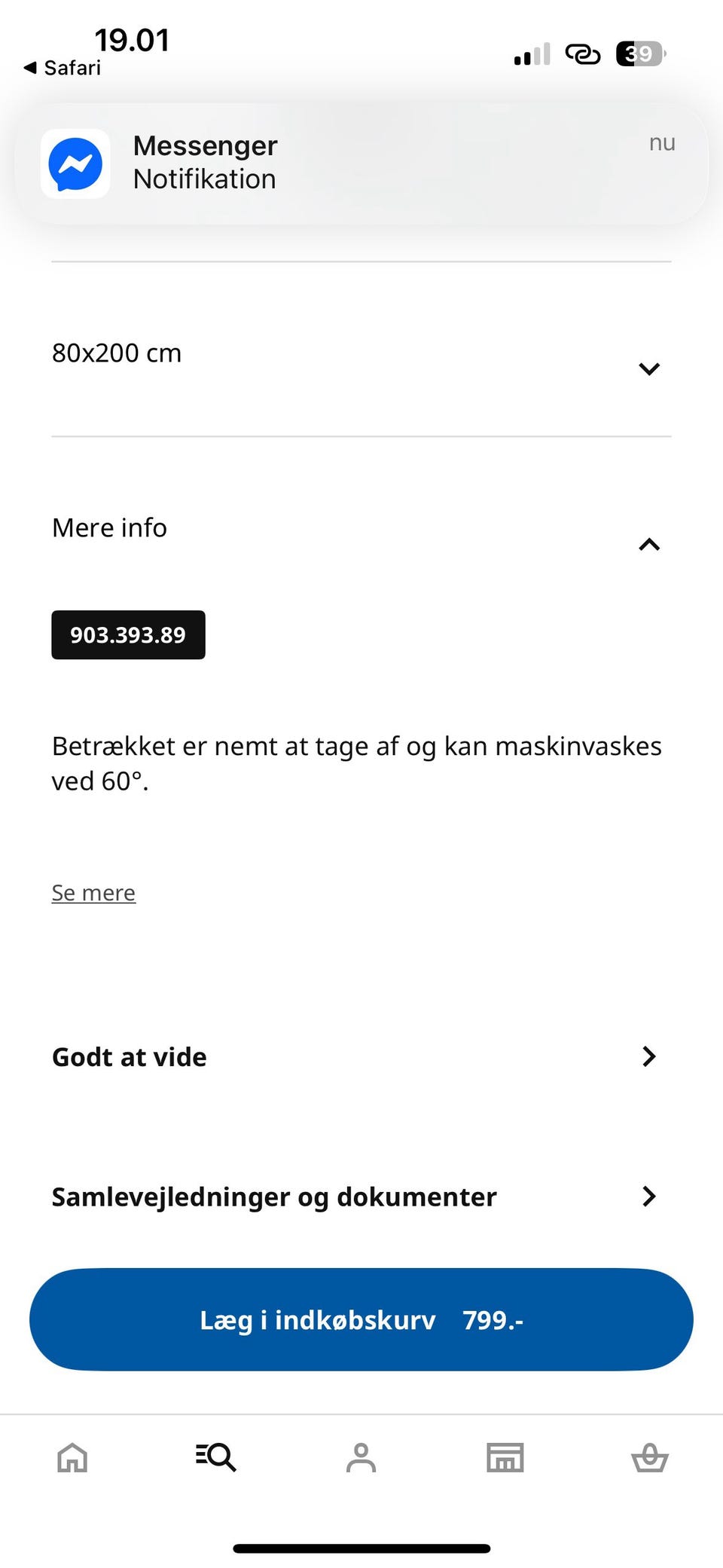Image resolution: width=723 pixels, height=1568 pixels.
Task: Tap the Messenger app icon in the notification
Action: (x=72, y=164)
